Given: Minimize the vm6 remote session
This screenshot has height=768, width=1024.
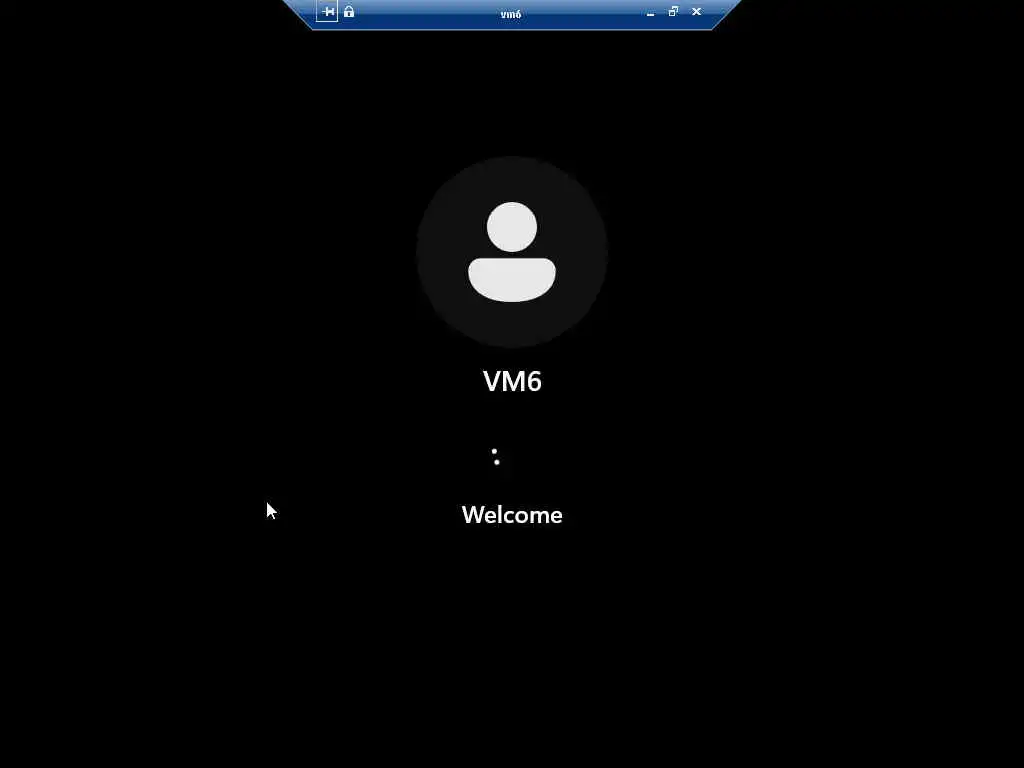Looking at the screenshot, I should [x=650, y=13].
